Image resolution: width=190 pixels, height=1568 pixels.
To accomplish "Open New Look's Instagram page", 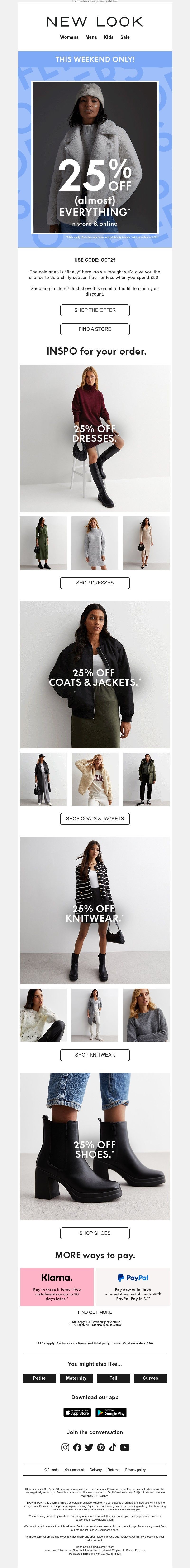I will coord(66,1447).
